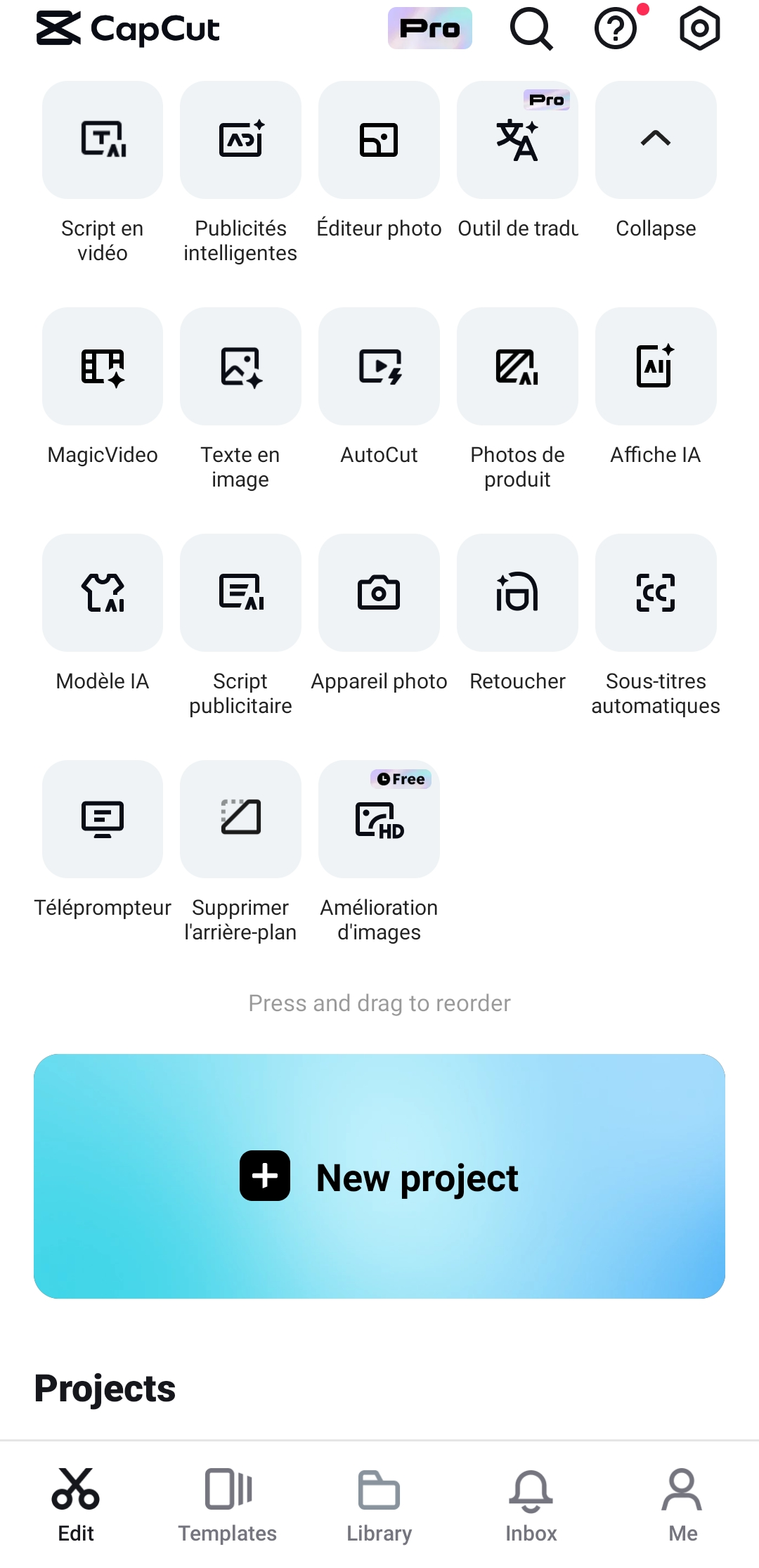This screenshot has width=759, height=1568.
Task: Open the help center
Action: pos(615,28)
